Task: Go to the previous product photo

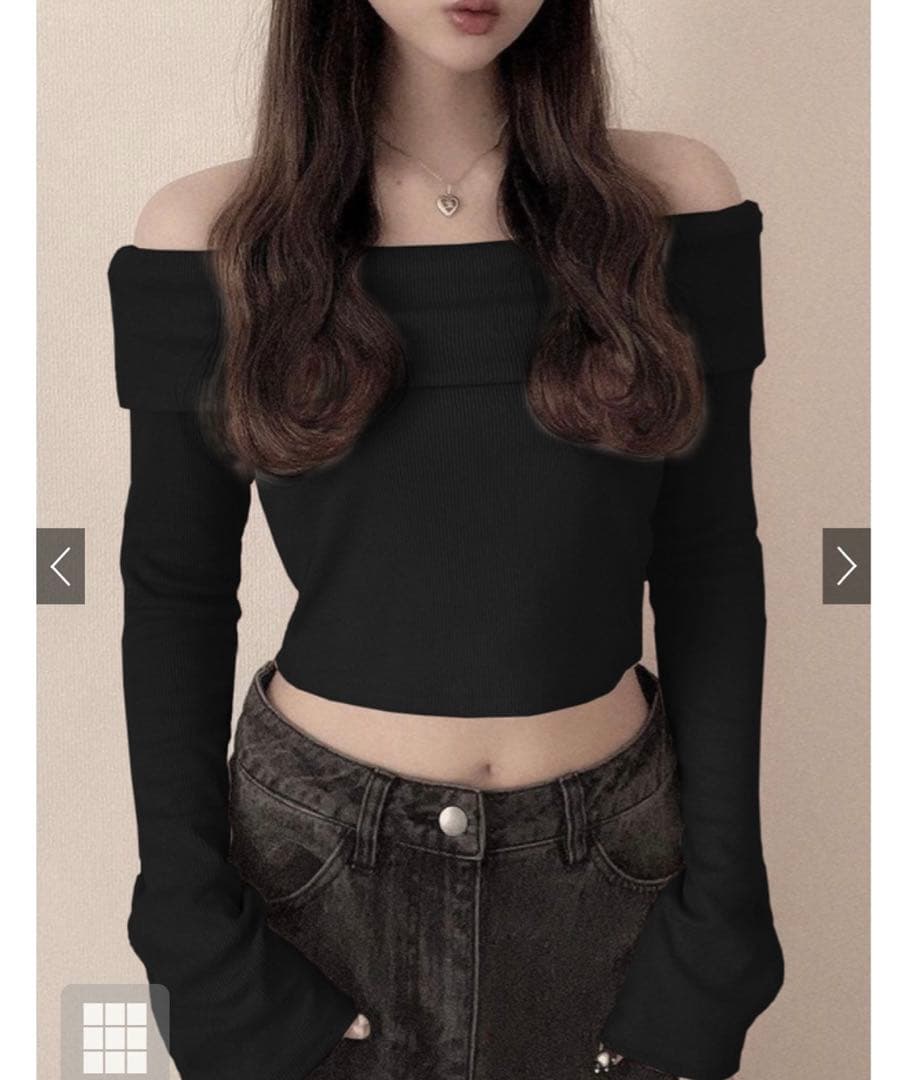Action: (x=61, y=566)
